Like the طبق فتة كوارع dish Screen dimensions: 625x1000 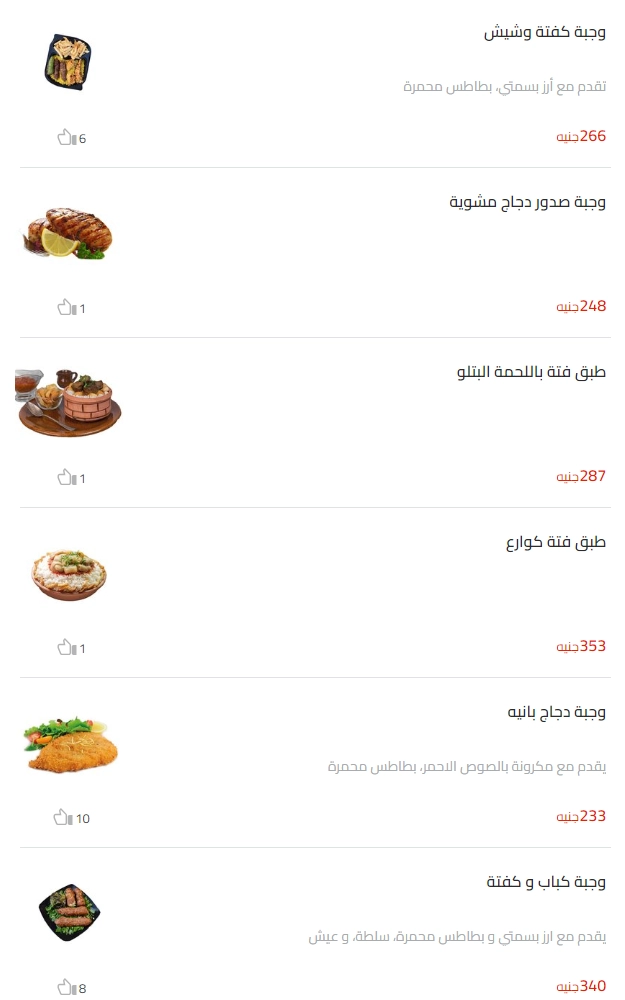click(66, 648)
